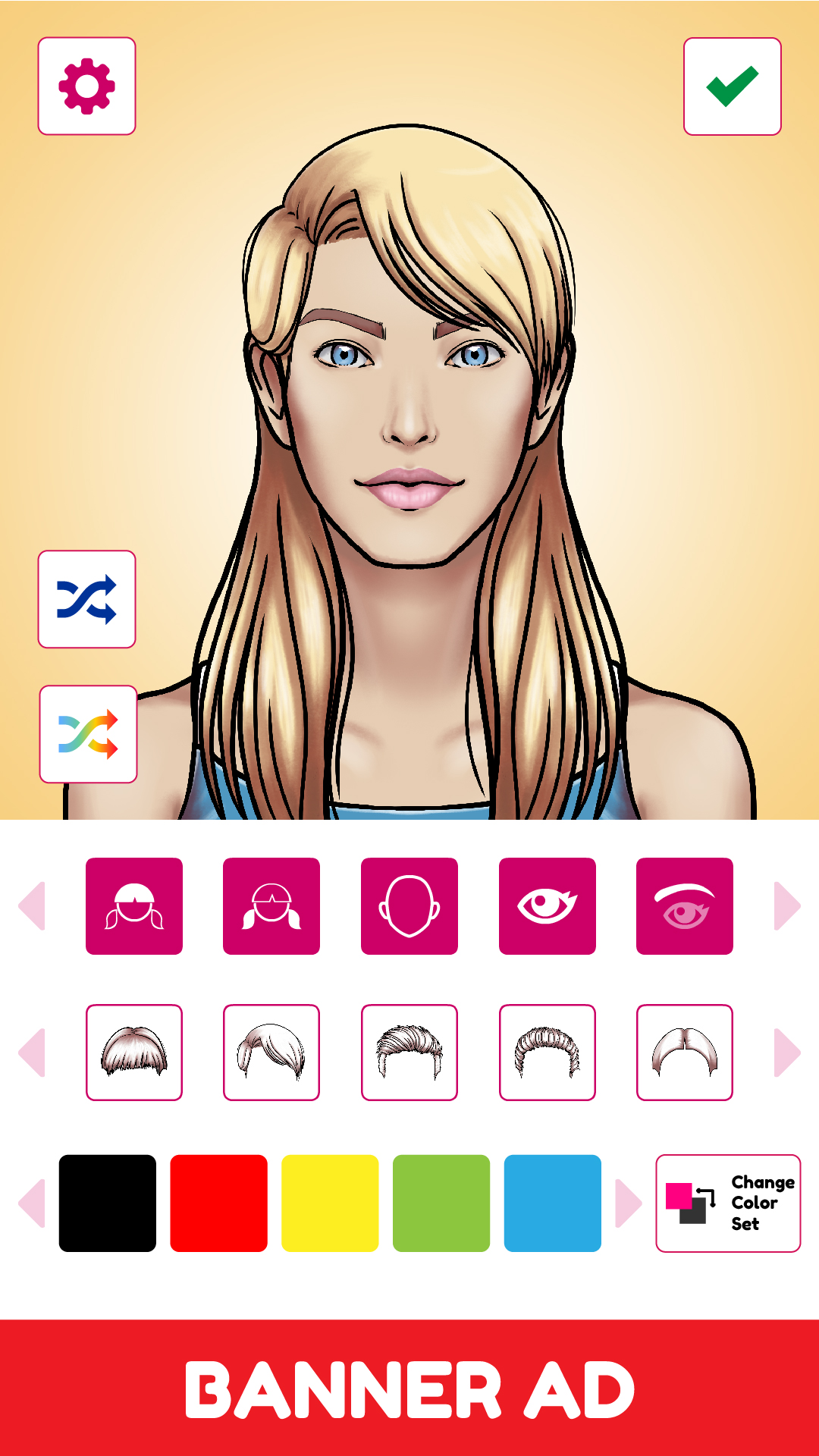This screenshot has width=819, height=1456.
Task: Randomize avatar with the blue shuffle button
Action: coord(86,599)
